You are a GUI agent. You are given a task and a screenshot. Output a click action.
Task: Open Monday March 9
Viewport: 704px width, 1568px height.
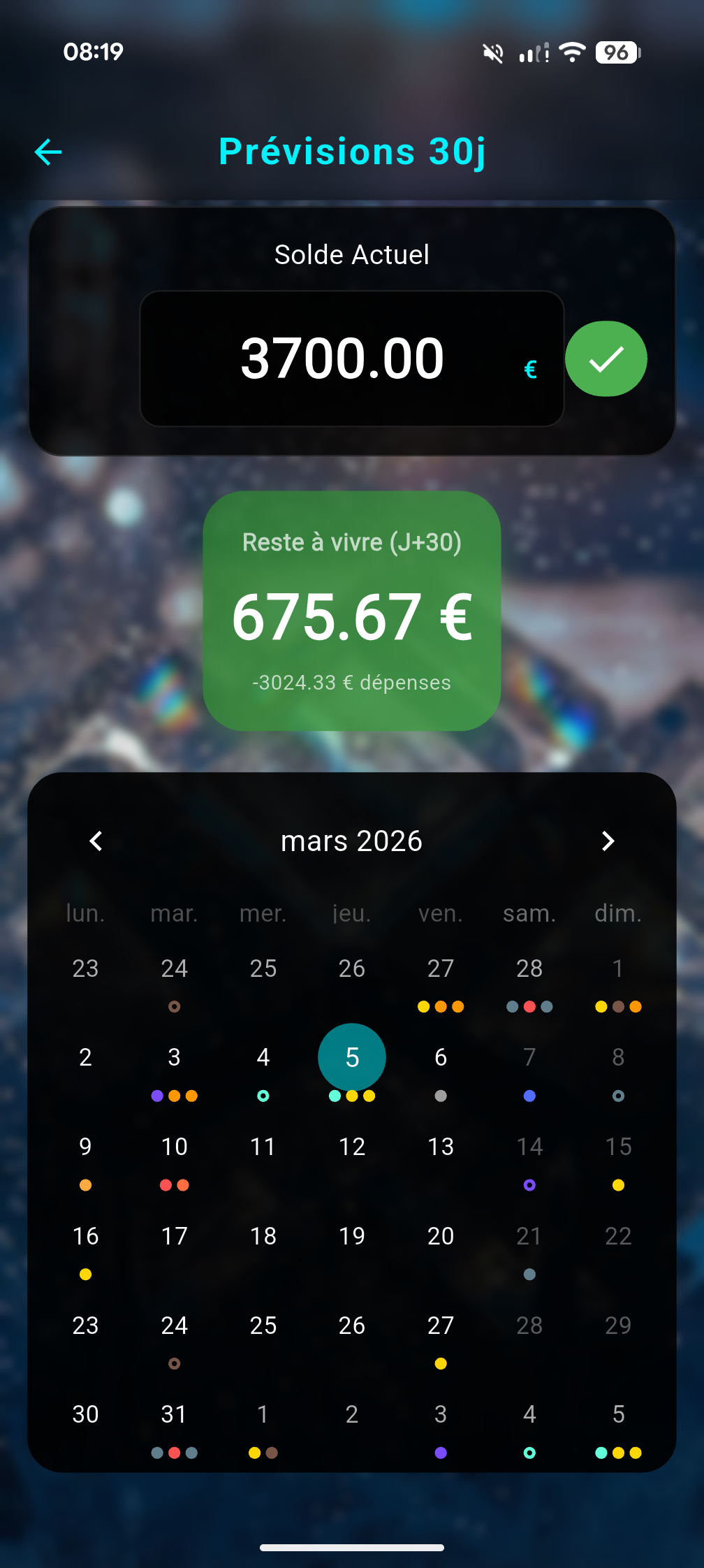pyautogui.click(x=85, y=1147)
